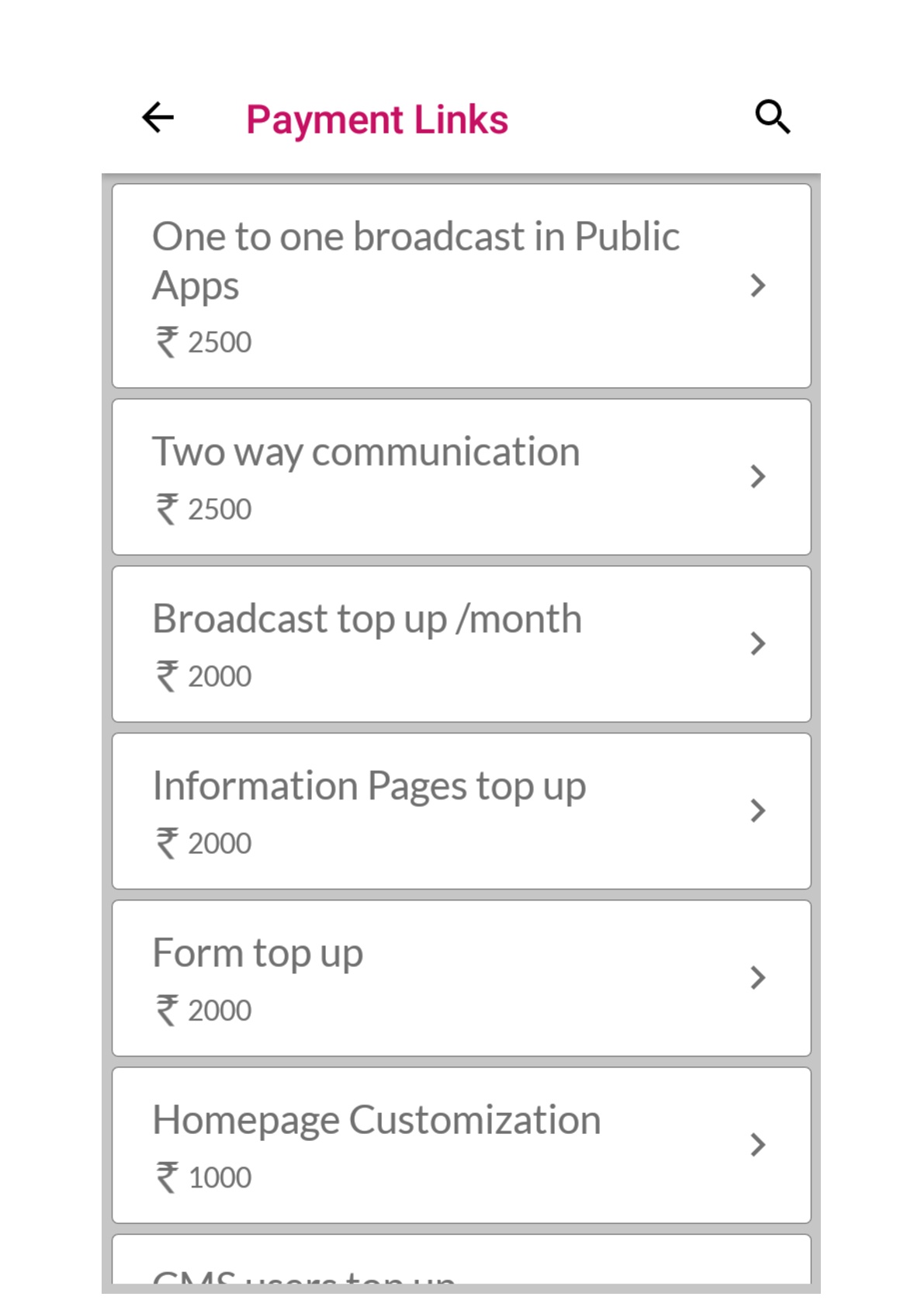Screen dimensions: 924x1307
Task: Open the Form top up link
Action: pyautogui.click(x=461, y=978)
